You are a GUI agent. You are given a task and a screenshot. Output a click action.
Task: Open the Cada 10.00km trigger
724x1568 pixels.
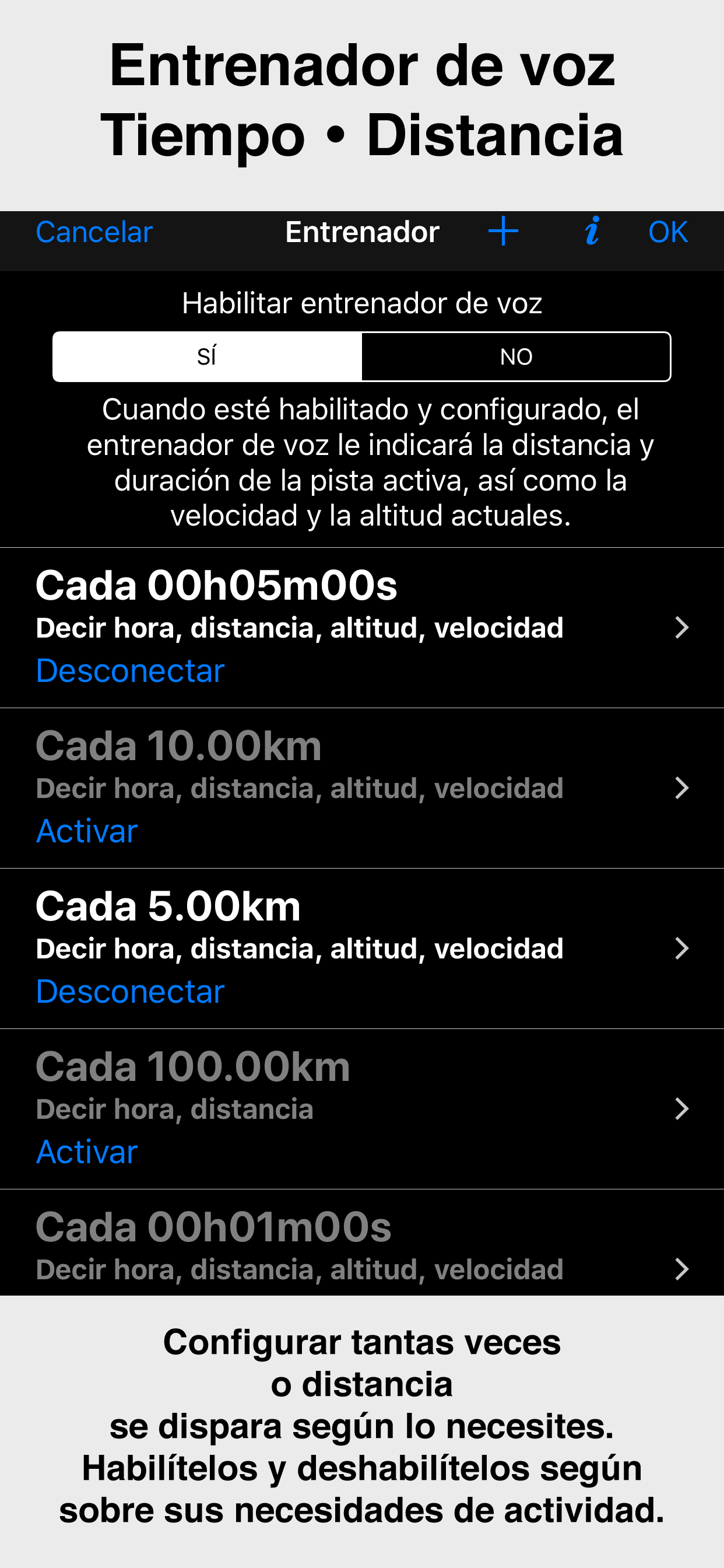(x=362, y=788)
